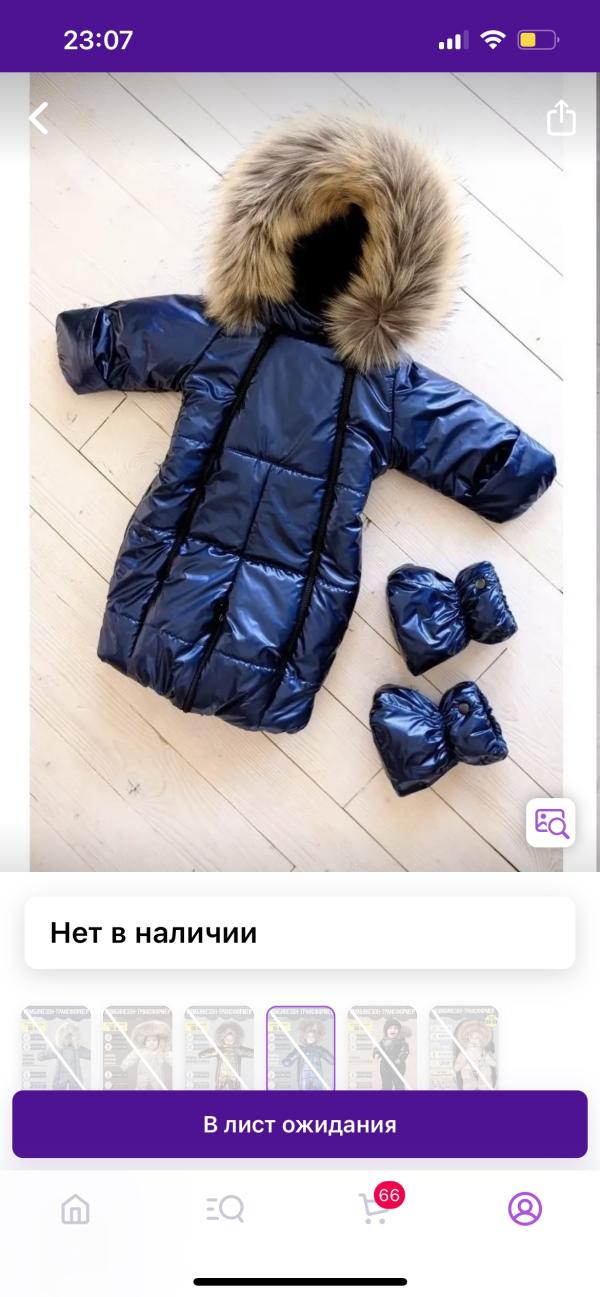The image size is (600, 1297).
Task: Open the catalog search tab
Action: (225, 1210)
